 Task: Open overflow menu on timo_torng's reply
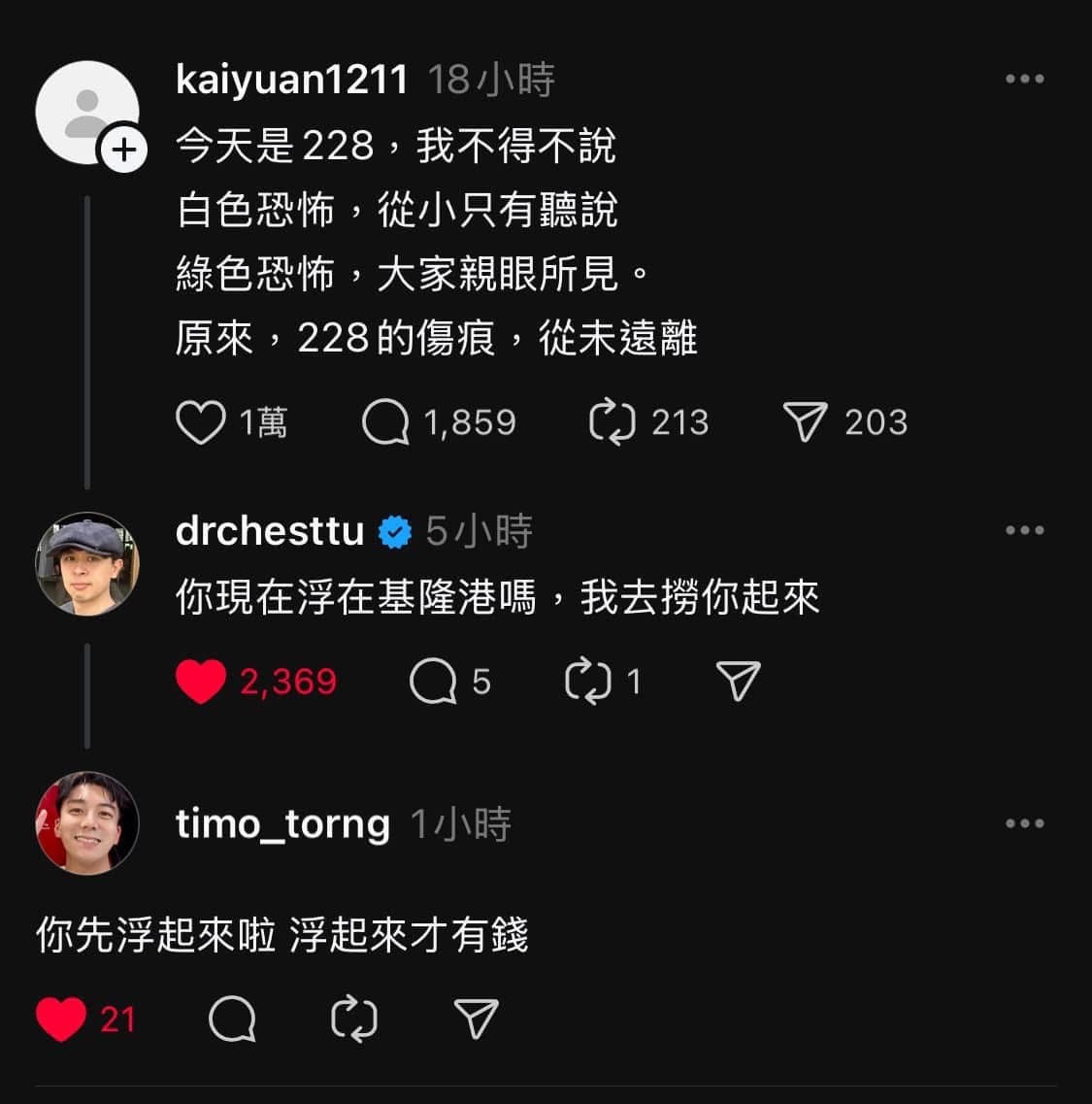1024,823
